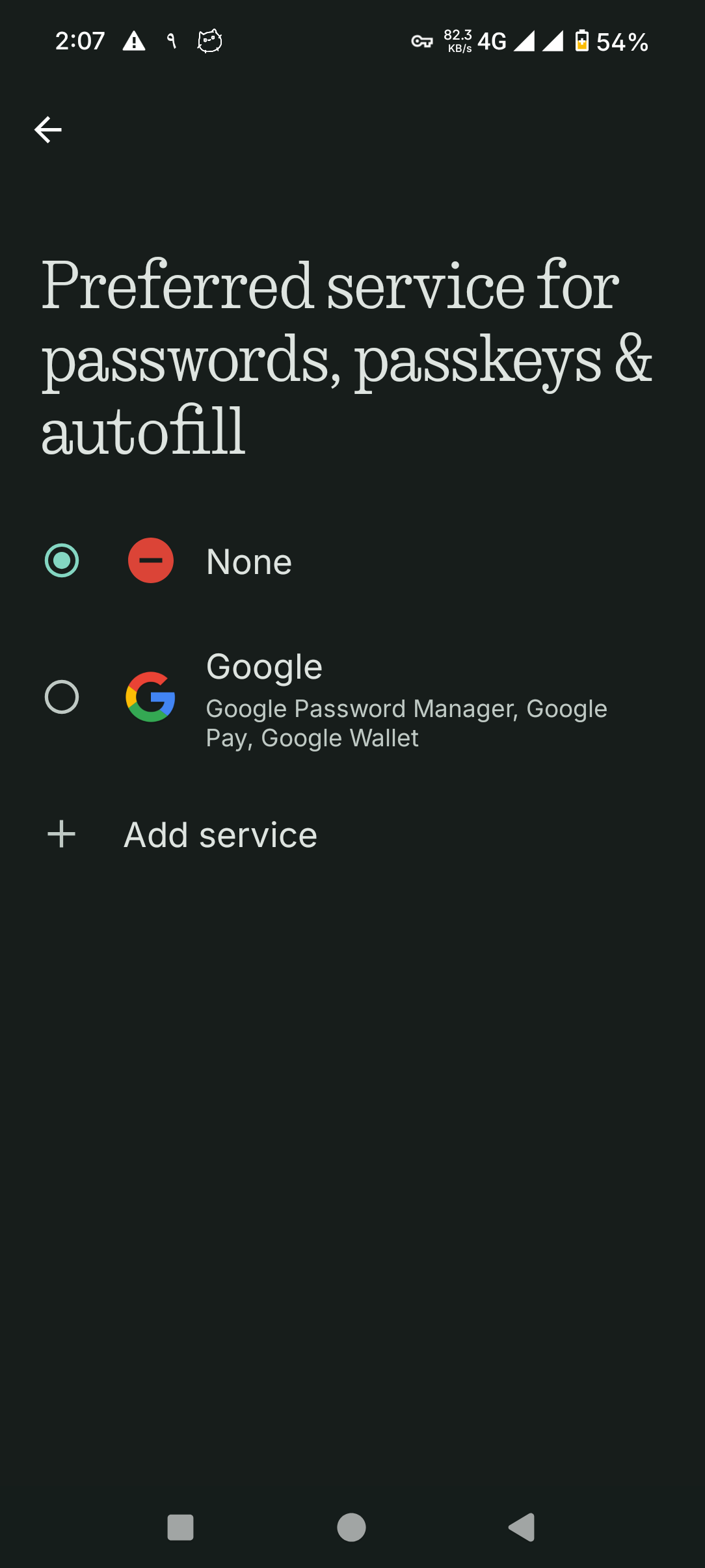
Task: Open recent apps from navigation bar
Action: click(180, 1527)
